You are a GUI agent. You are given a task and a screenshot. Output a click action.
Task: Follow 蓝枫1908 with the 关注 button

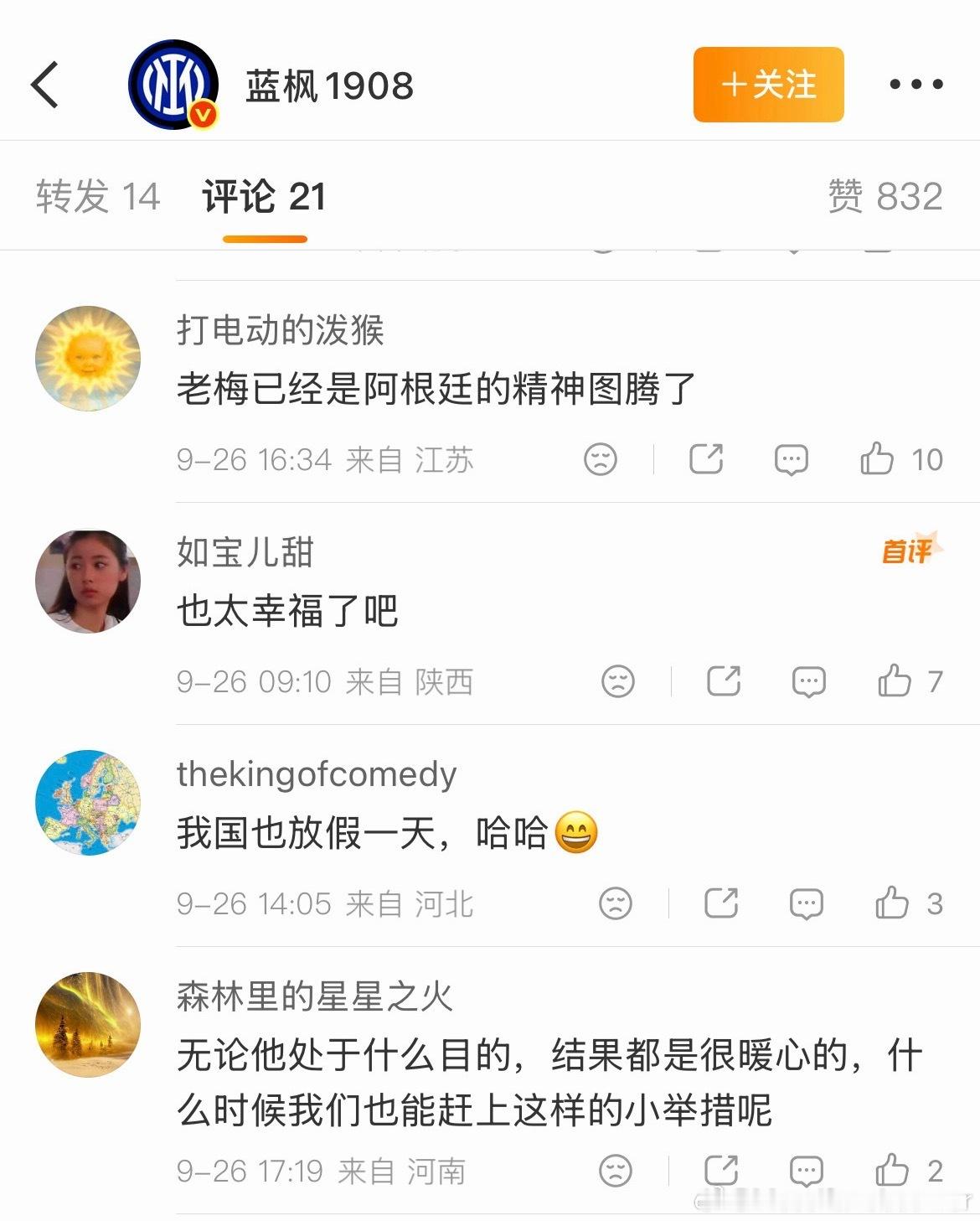(768, 85)
